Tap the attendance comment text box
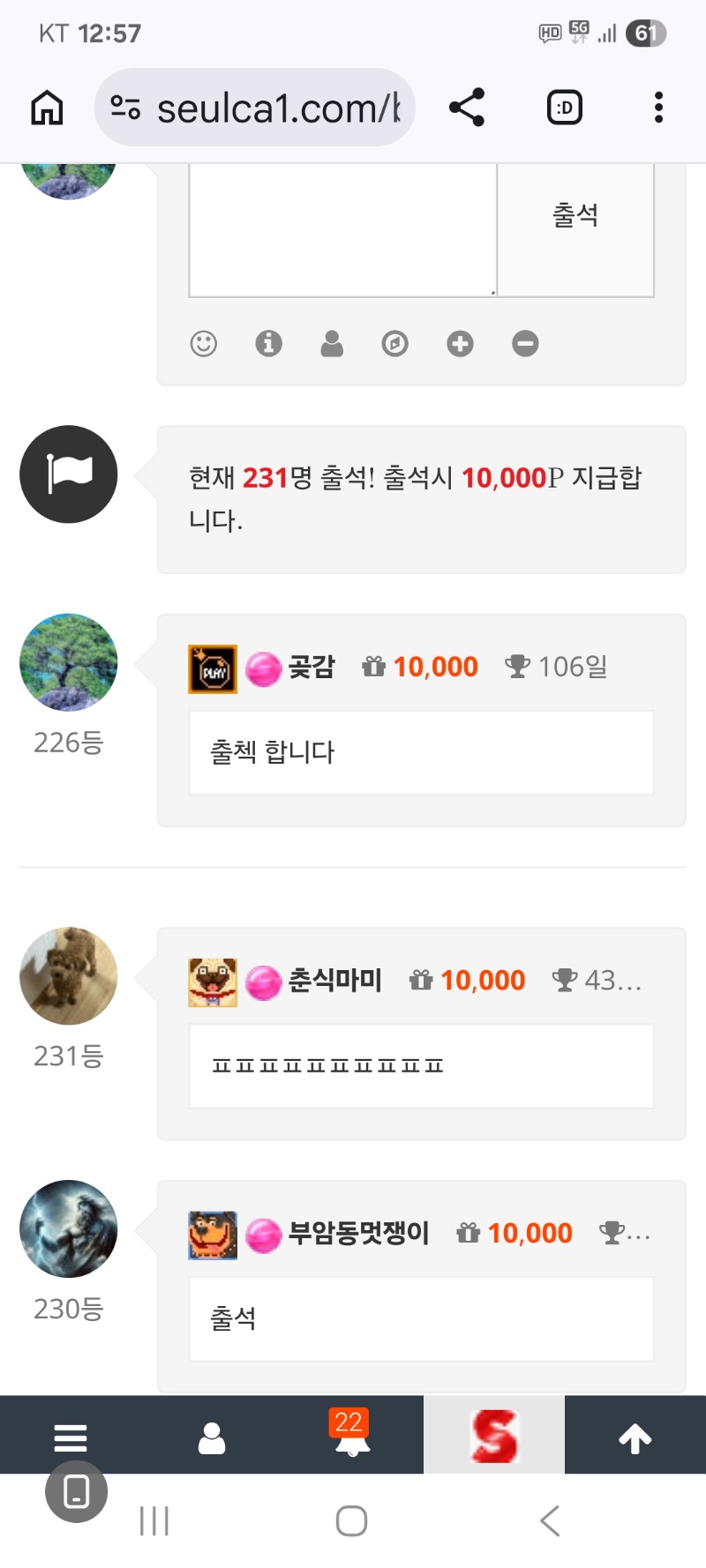The width and height of the screenshot is (706, 1568). point(342,229)
